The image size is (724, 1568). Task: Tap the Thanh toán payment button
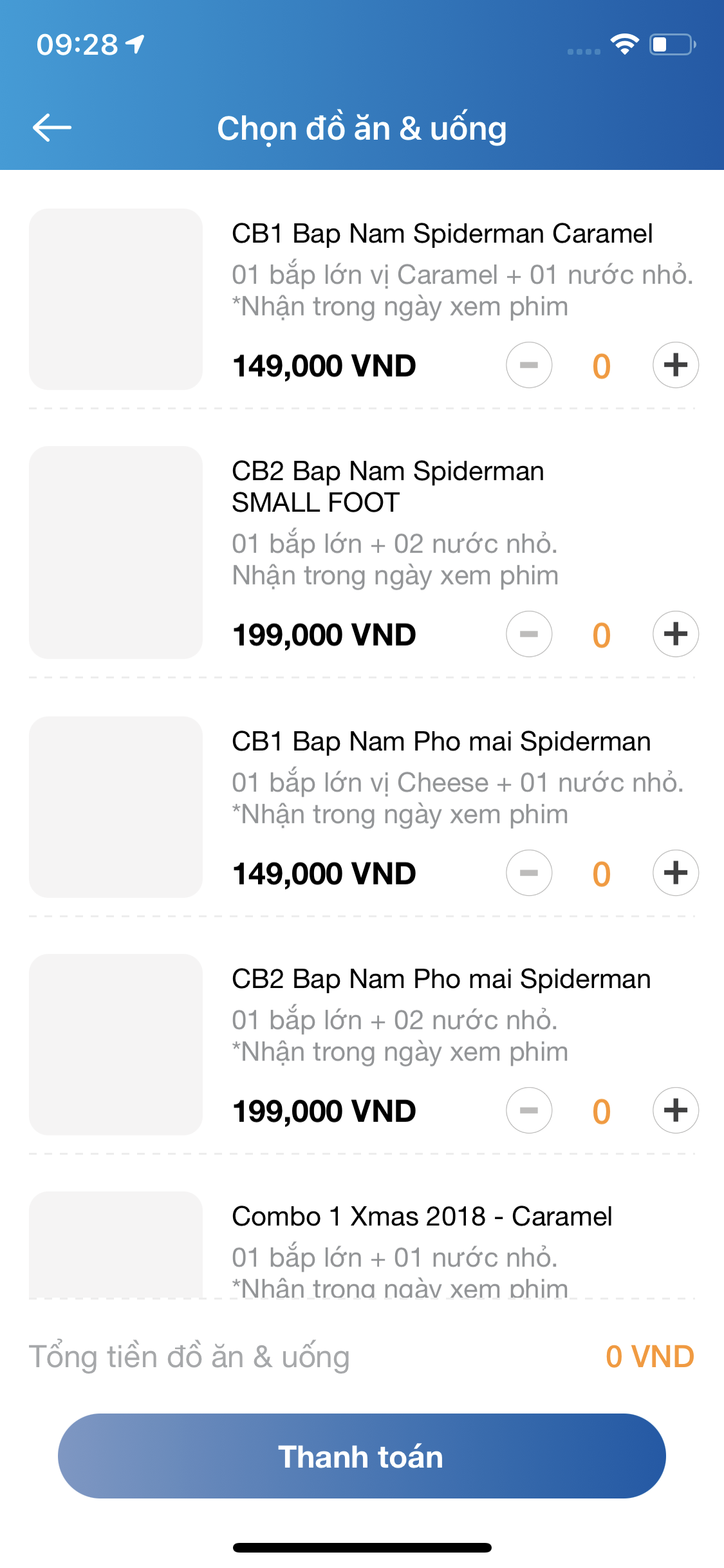click(x=362, y=1456)
